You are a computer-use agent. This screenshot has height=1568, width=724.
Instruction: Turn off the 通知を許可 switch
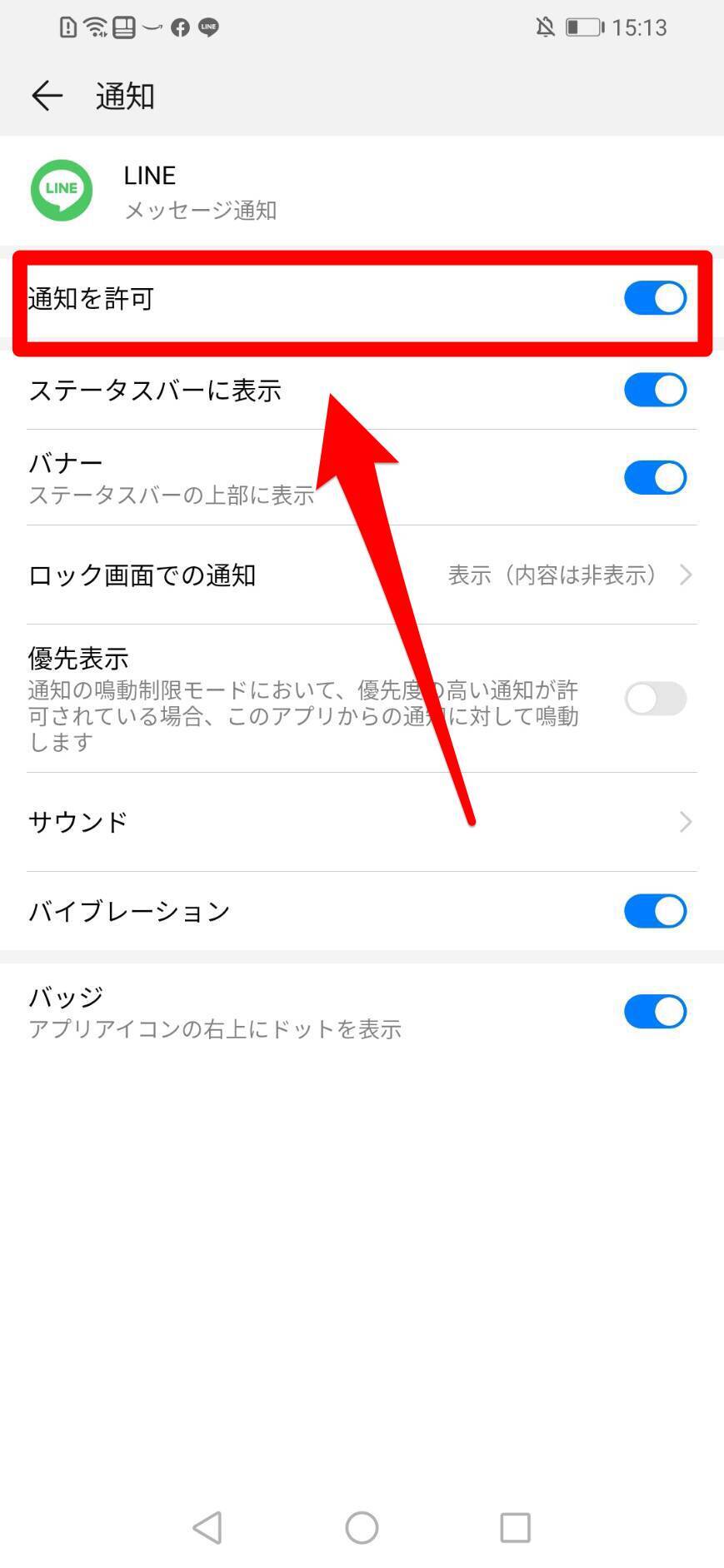point(655,298)
